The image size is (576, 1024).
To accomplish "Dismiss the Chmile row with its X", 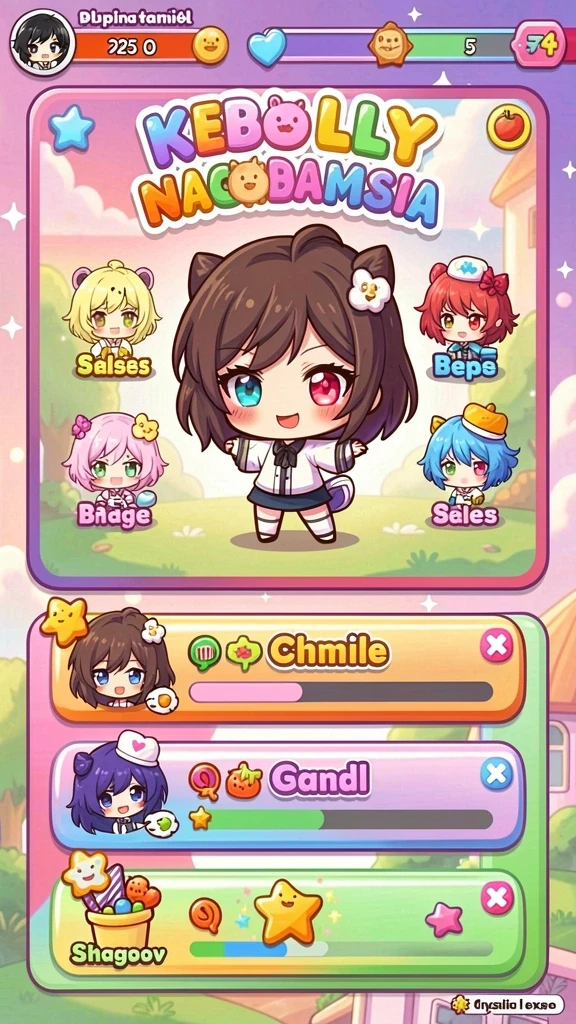I will point(496,647).
